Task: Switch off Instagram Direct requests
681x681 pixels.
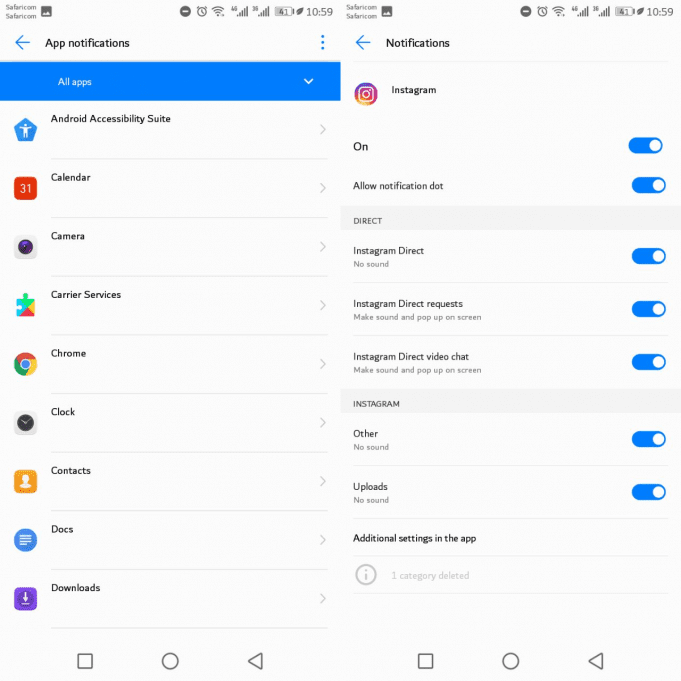Action: [x=648, y=309]
